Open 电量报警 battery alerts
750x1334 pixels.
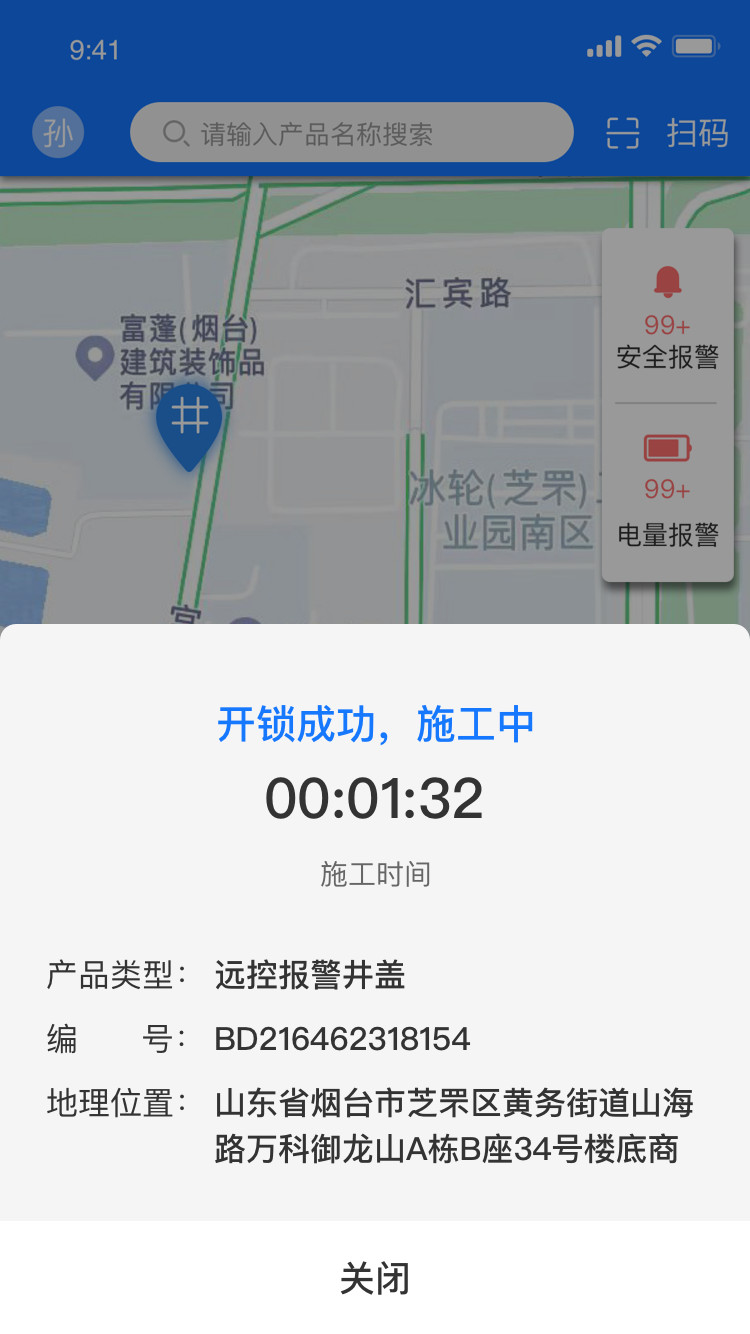tap(667, 491)
